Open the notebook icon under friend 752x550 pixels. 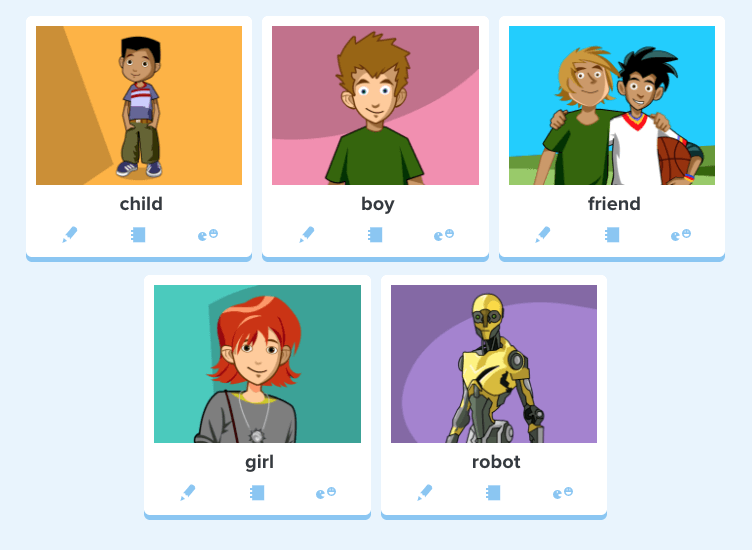coord(612,235)
